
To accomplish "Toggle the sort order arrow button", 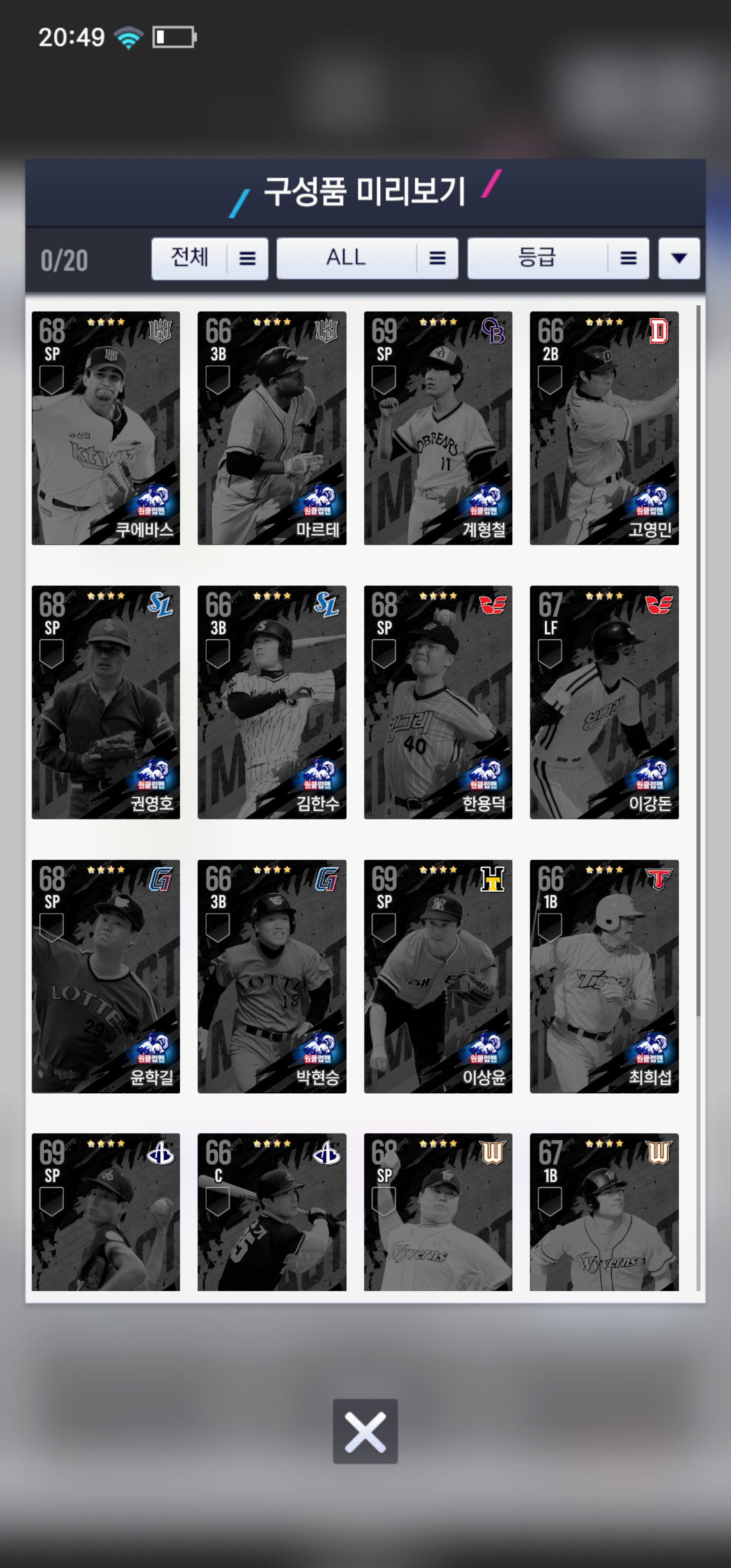I will 679,258.
